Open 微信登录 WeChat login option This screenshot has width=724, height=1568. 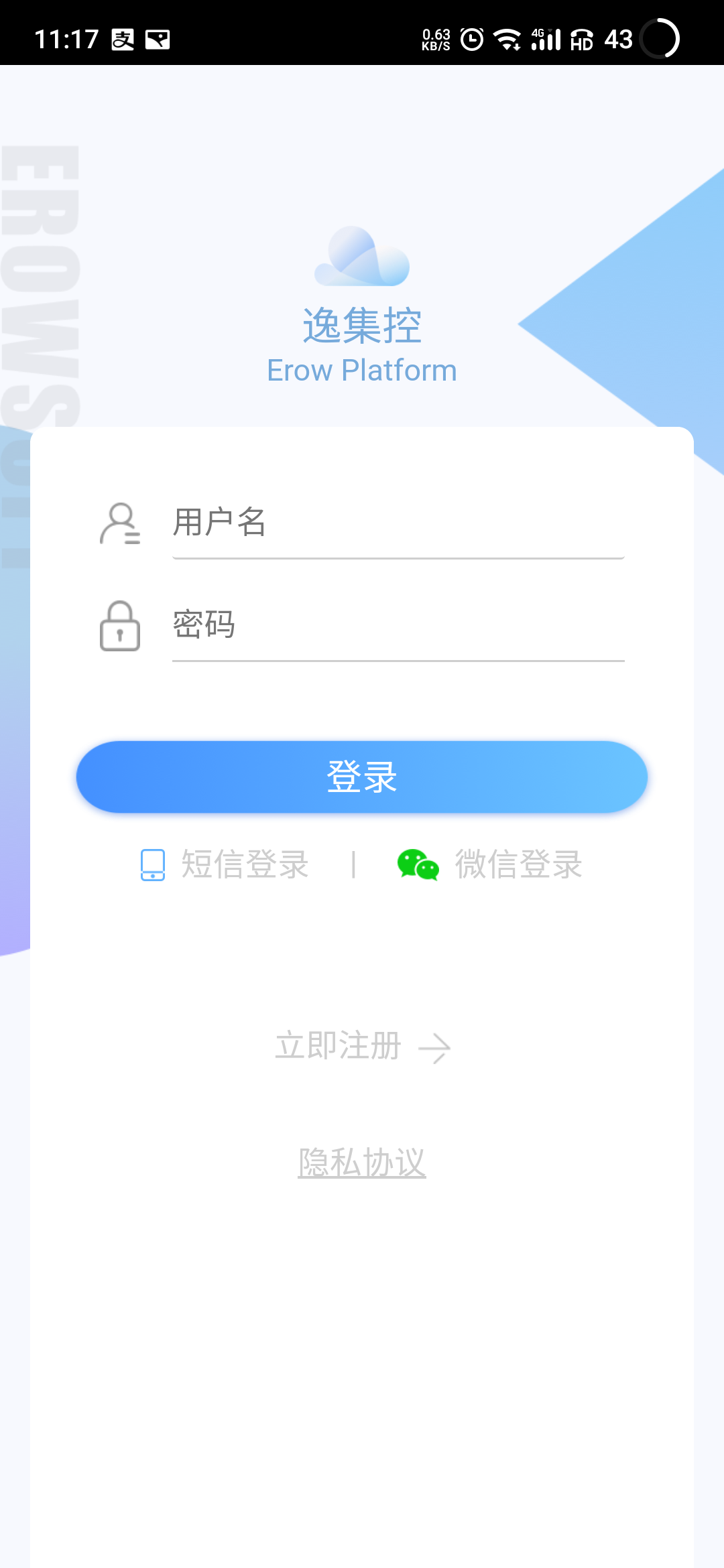[518, 866]
